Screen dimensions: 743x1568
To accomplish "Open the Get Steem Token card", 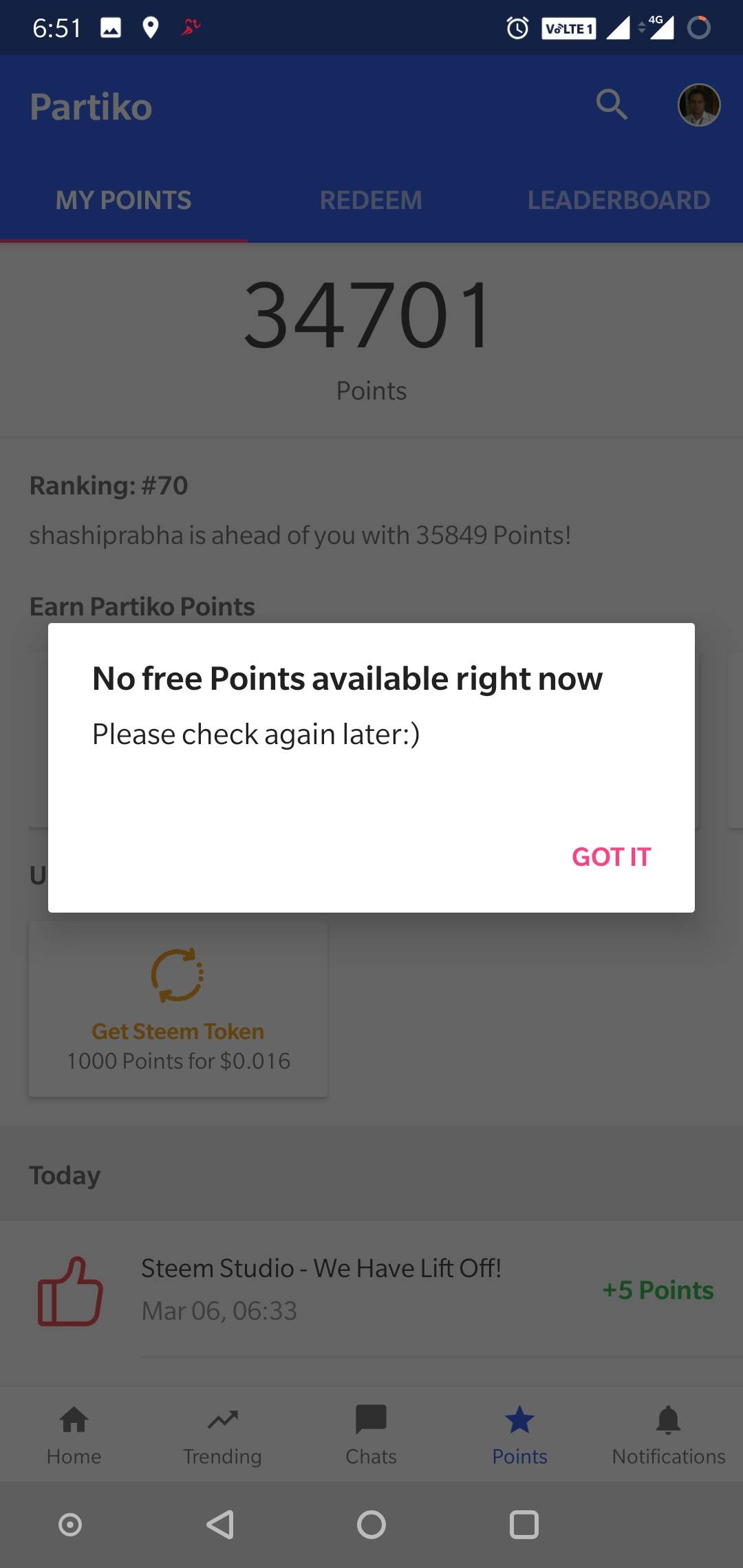I will [178, 1010].
